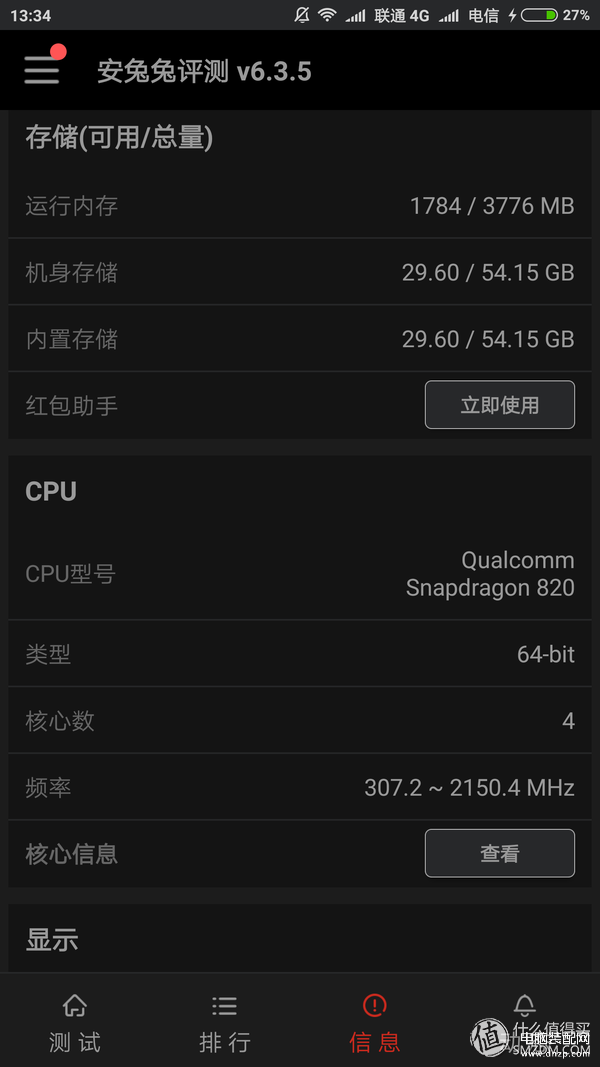Select the 信息 tab
600x1067 pixels.
tap(375, 1023)
